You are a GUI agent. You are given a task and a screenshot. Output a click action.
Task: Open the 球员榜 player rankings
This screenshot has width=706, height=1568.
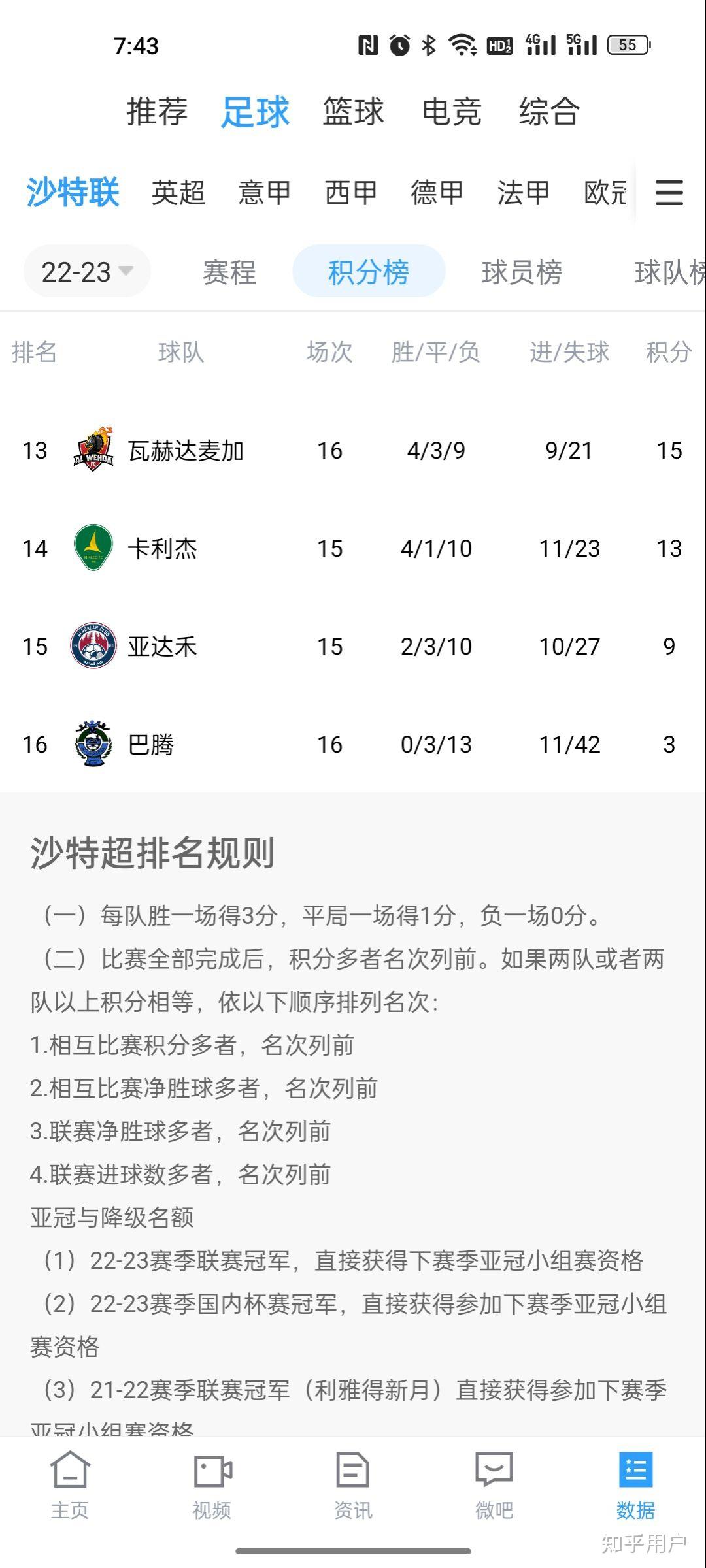522,272
